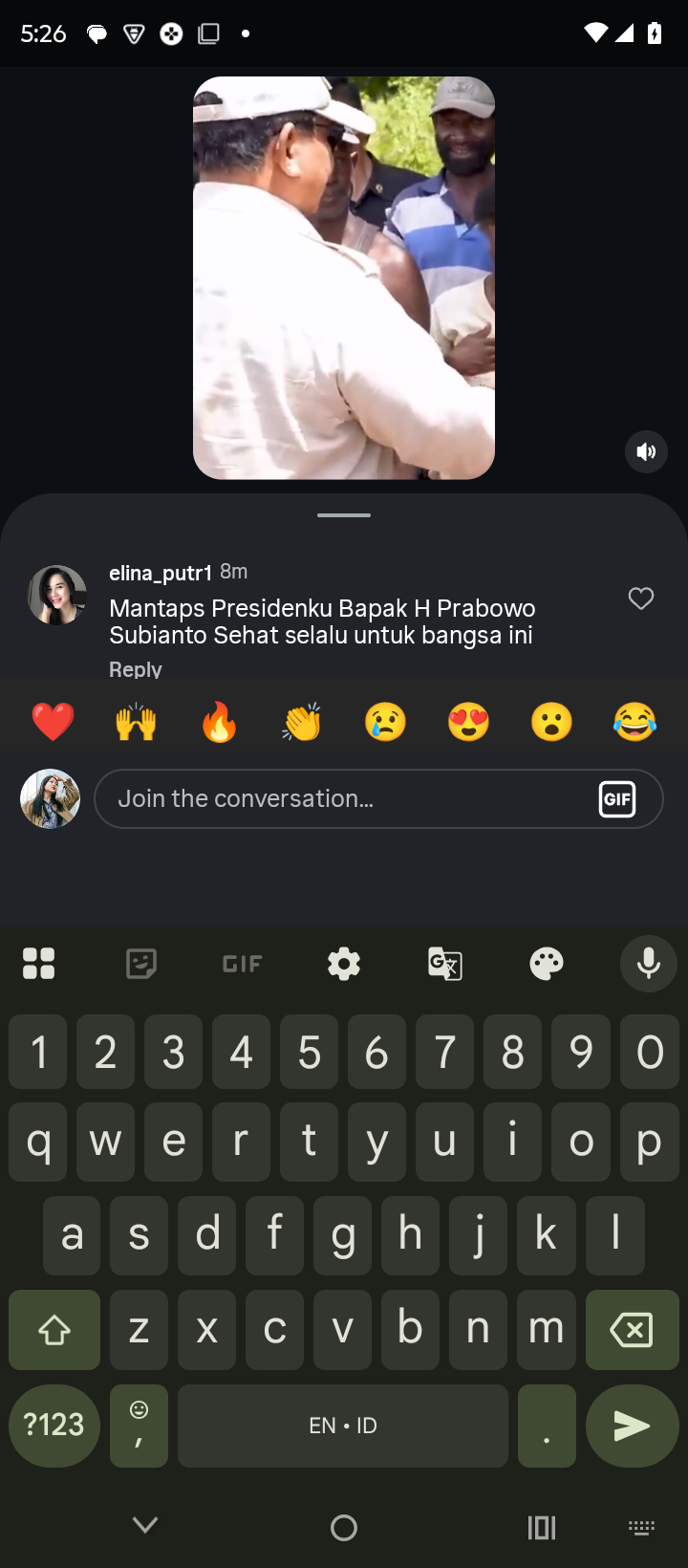React with the surprised face emoji
Screen dimensions: 688x1568
(551, 722)
